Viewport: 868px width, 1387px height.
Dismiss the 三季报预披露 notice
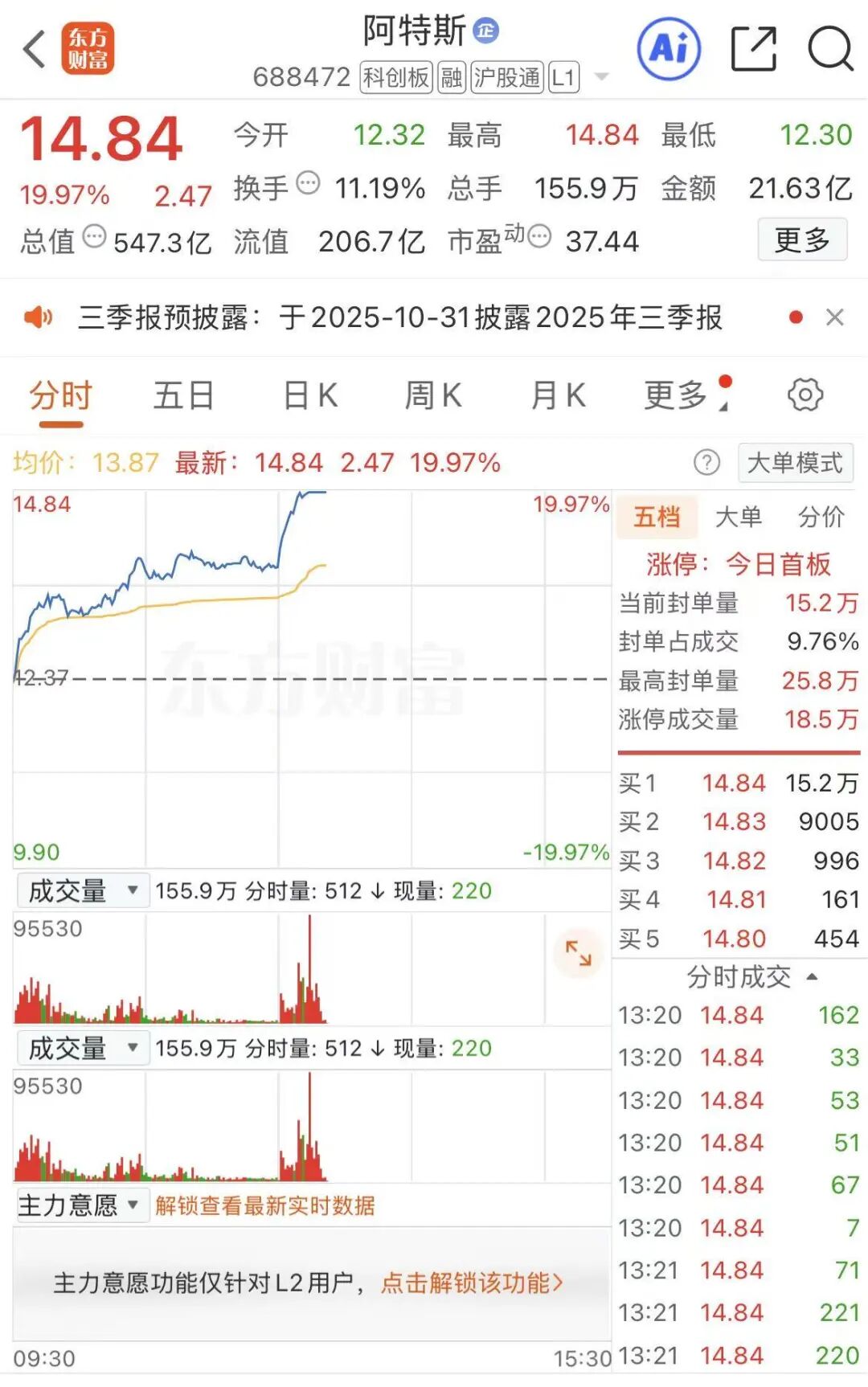(834, 317)
